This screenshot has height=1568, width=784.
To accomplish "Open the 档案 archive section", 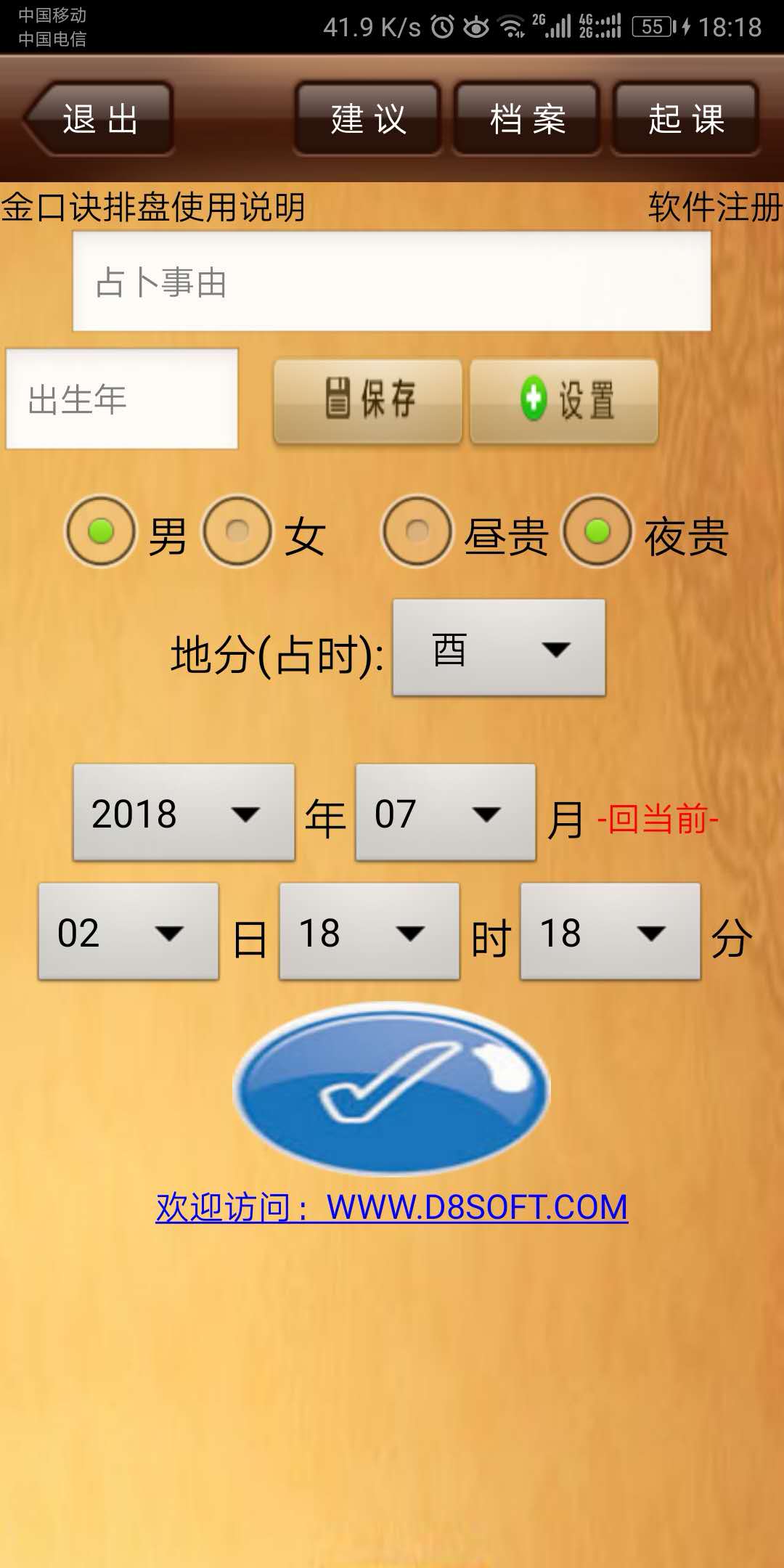I will [x=527, y=119].
